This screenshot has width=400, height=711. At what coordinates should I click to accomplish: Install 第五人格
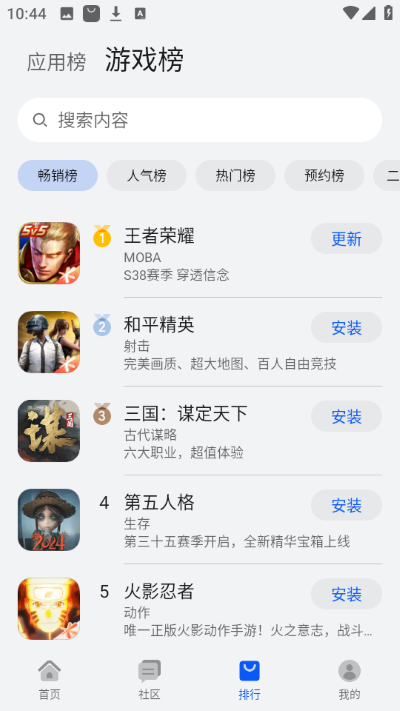tap(346, 505)
